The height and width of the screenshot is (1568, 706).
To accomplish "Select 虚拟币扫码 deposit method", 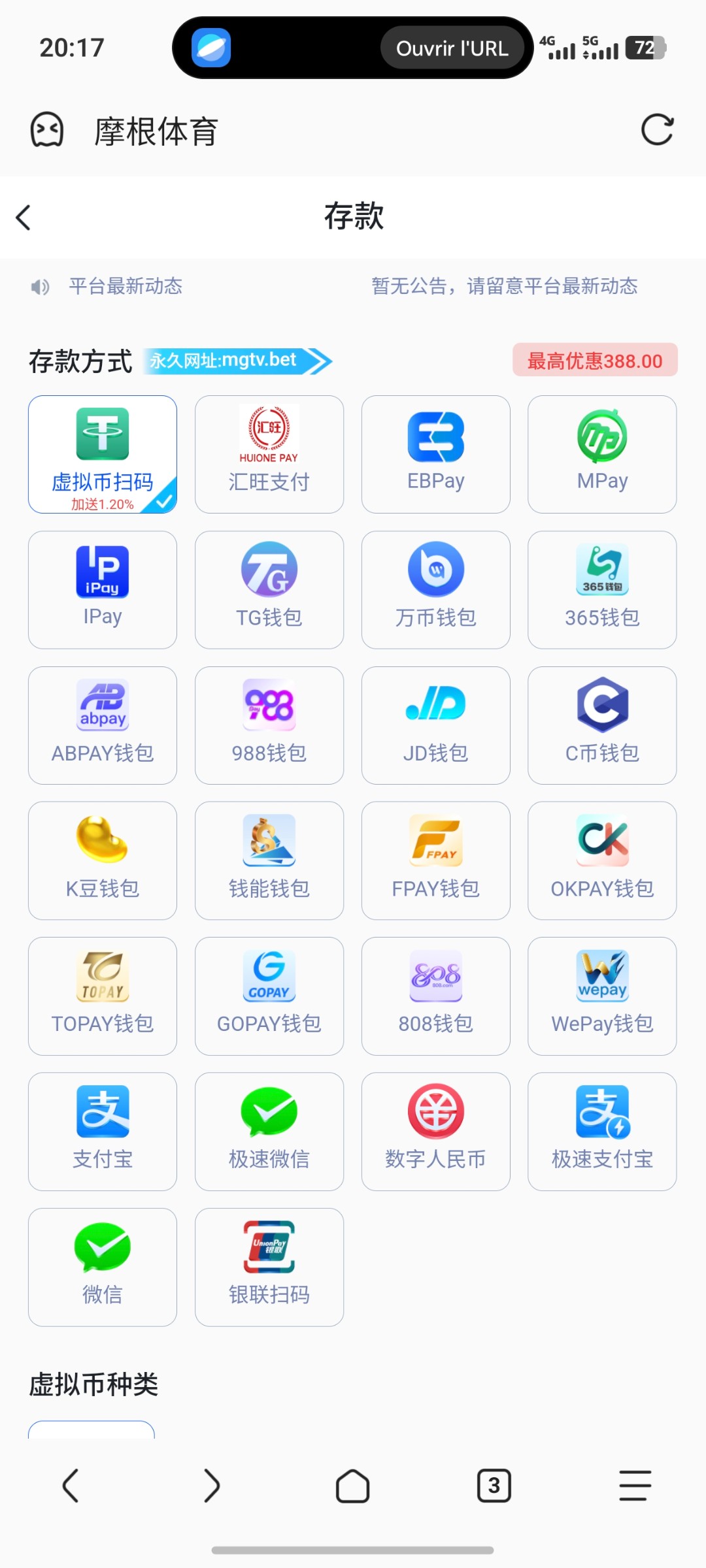I will [x=103, y=454].
